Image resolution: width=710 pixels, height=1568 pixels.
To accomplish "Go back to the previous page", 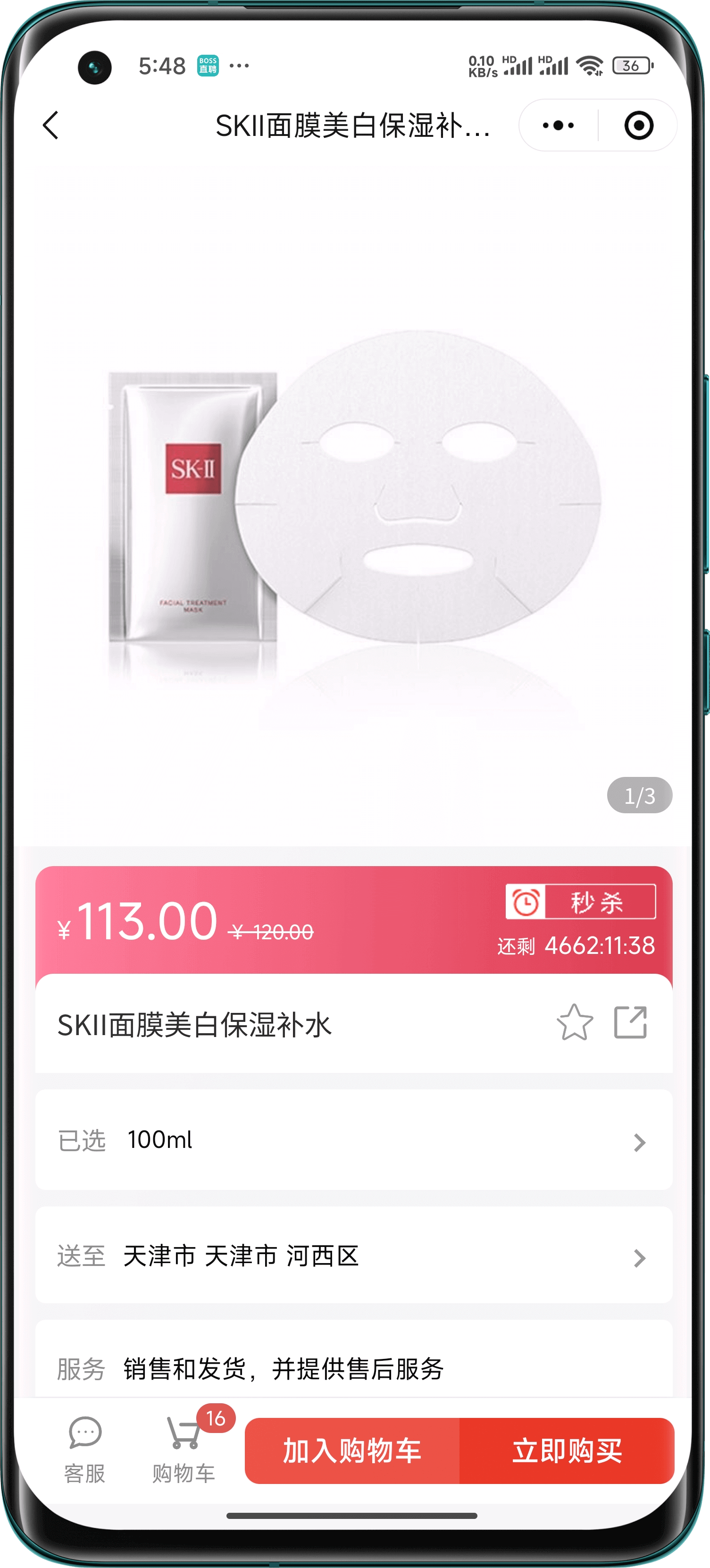I will point(51,126).
